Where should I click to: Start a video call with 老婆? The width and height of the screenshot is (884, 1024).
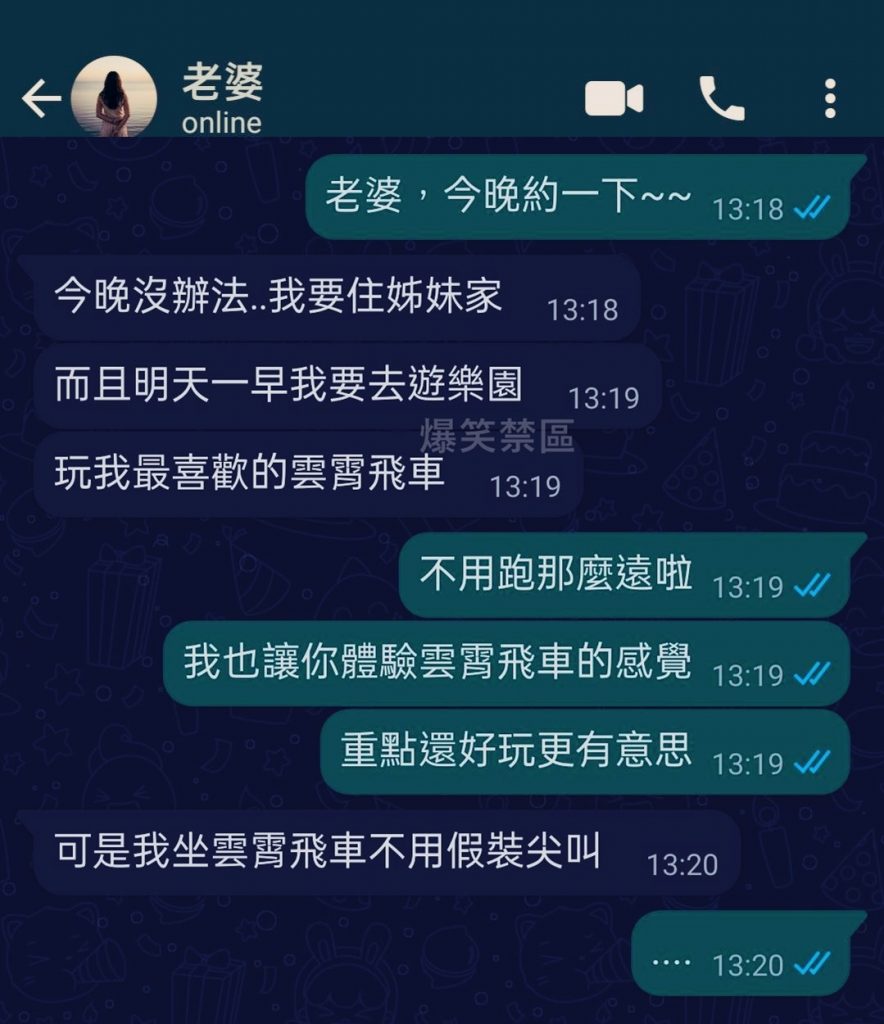tap(613, 99)
